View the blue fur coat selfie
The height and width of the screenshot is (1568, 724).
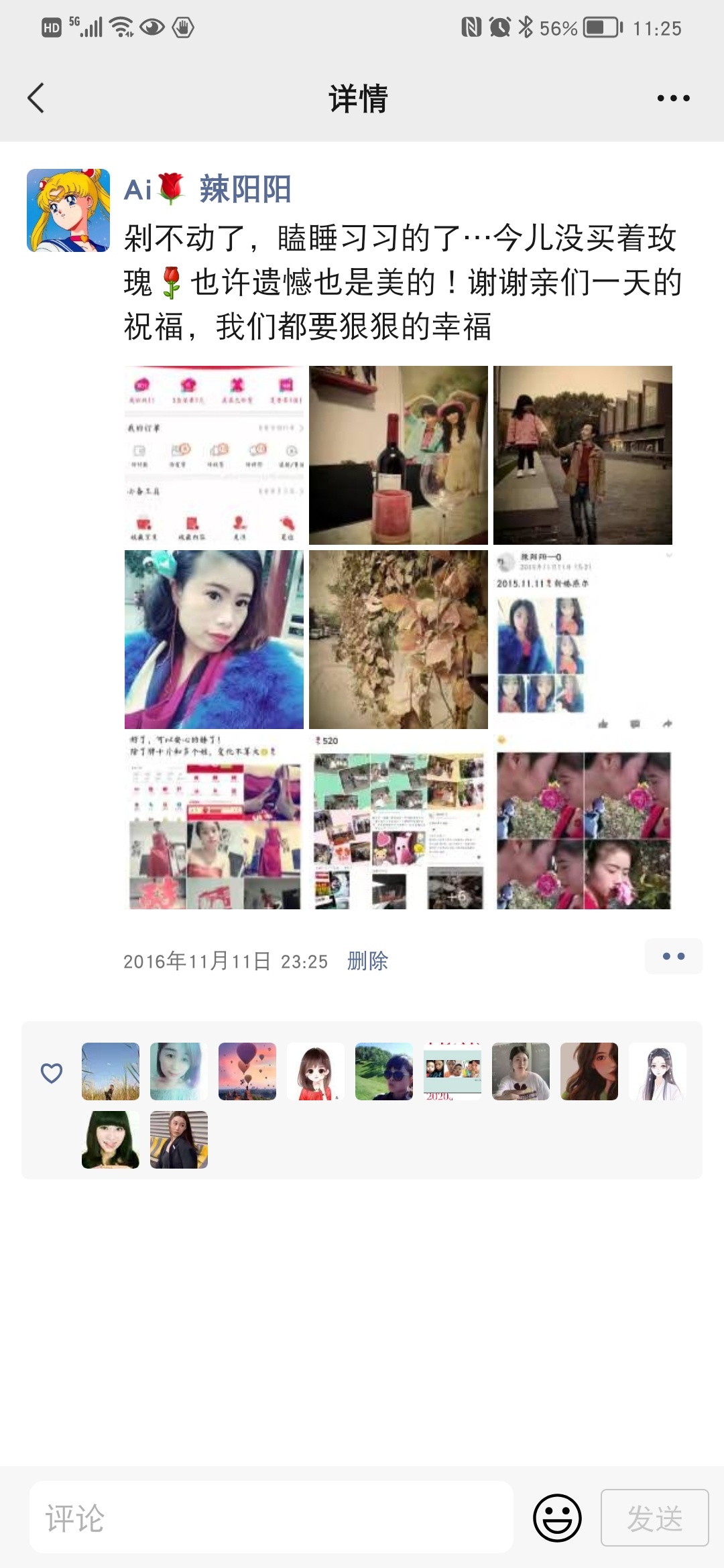click(x=214, y=639)
